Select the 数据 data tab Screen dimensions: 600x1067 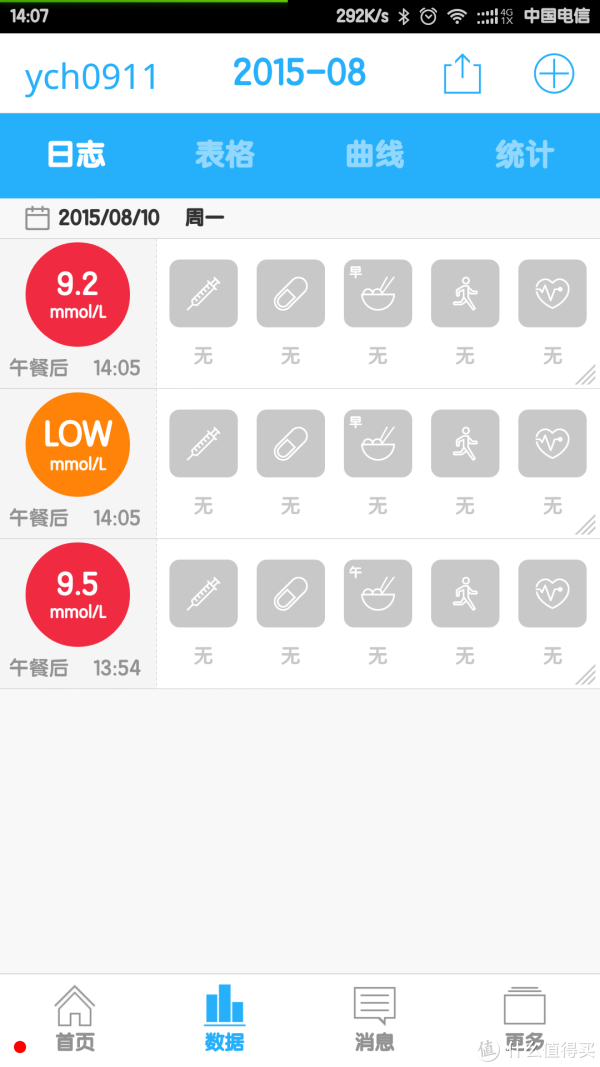pyautogui.click(x=224, y=1018)
